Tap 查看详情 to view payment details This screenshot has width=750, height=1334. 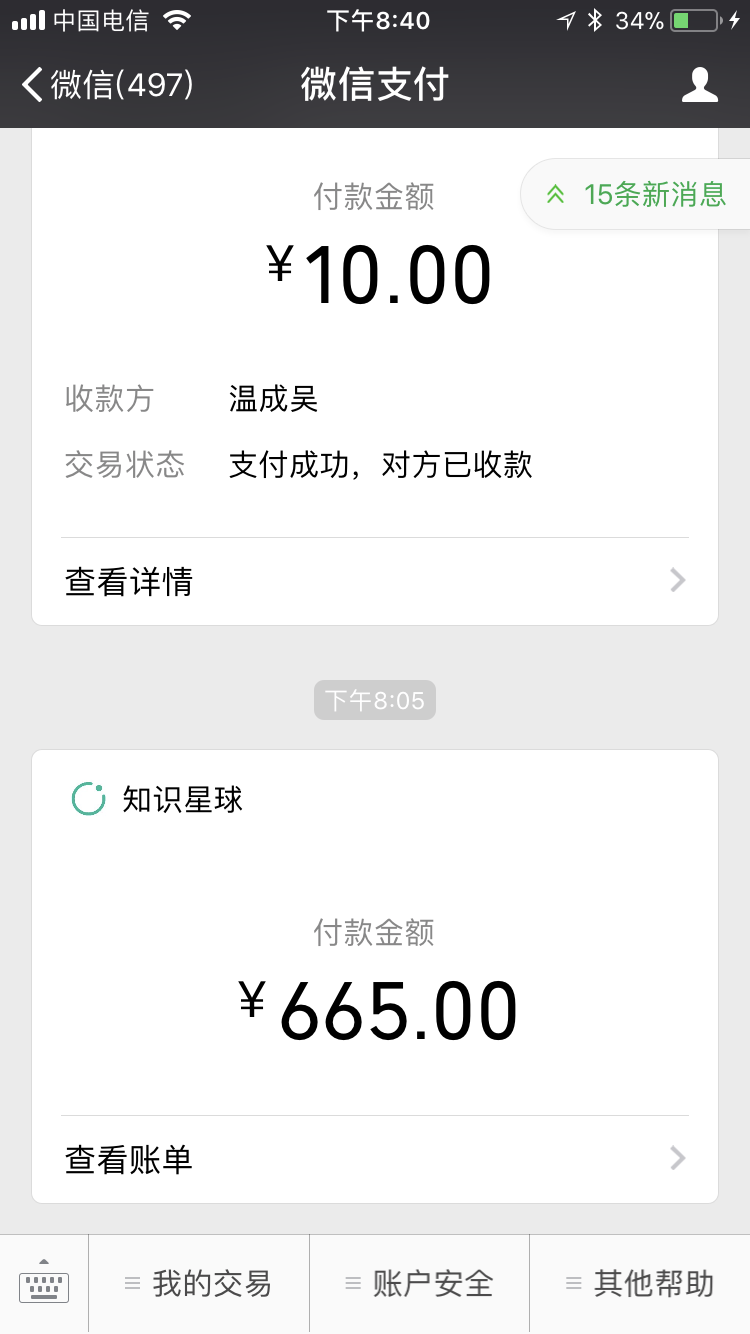128,581
